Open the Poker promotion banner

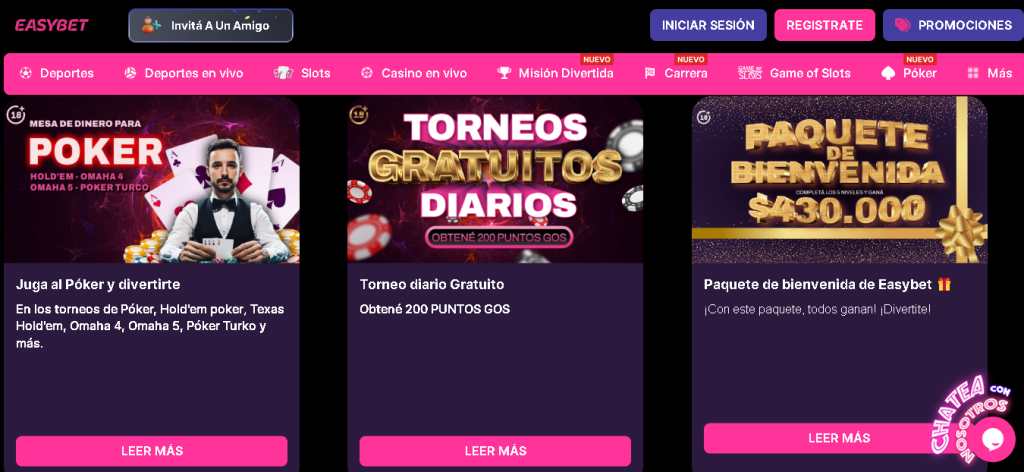[152, 180]
